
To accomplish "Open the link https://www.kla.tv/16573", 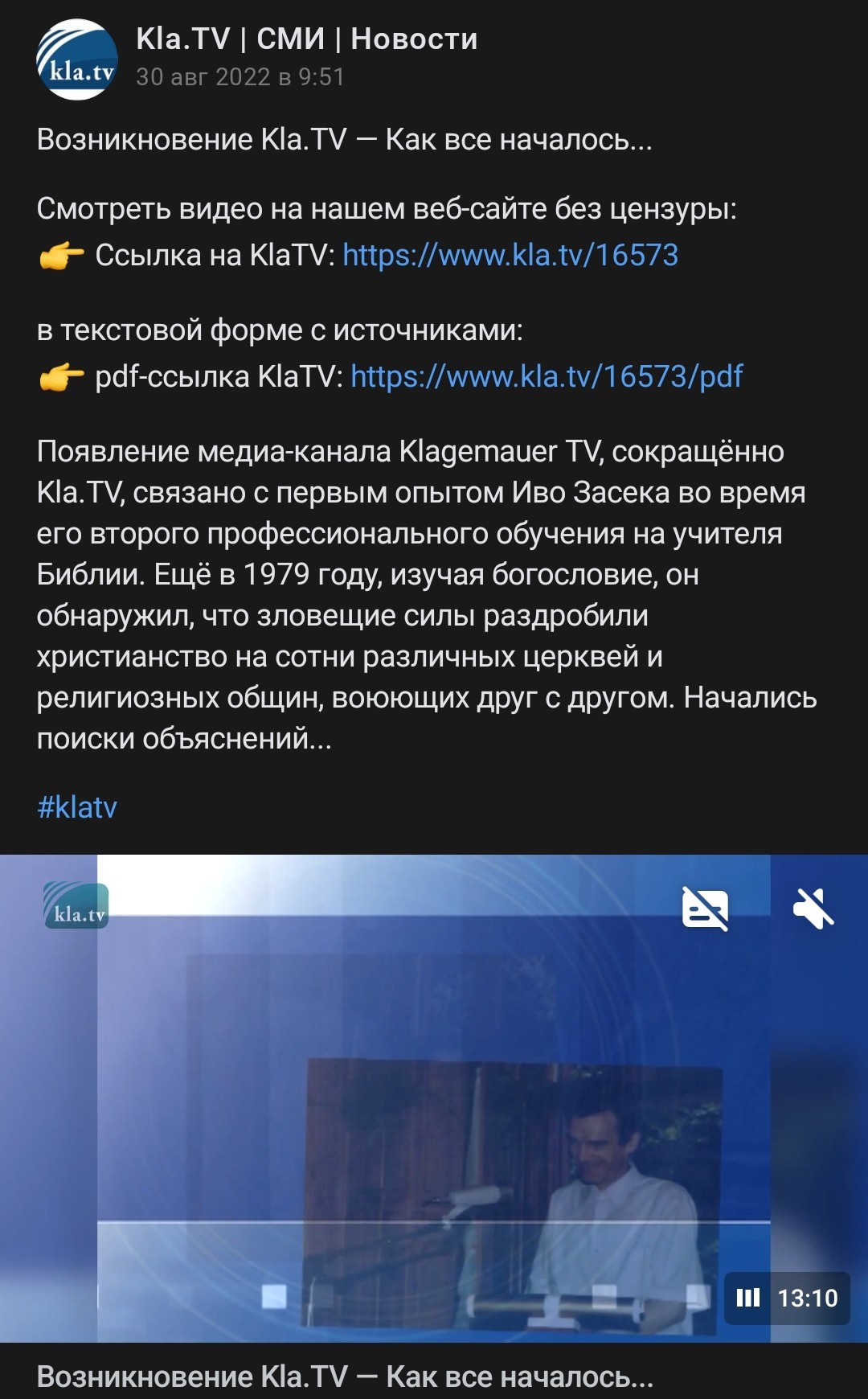I will tap(510, 255).
